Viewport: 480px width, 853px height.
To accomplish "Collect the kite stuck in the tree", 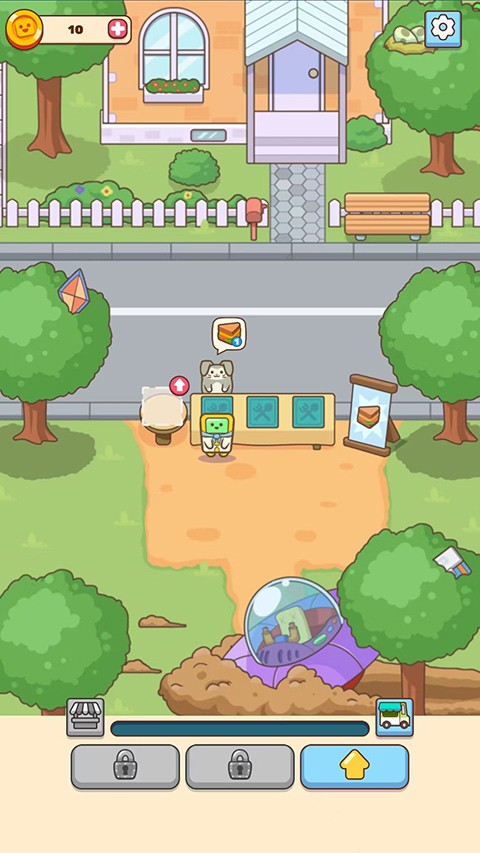I will 75,291.
